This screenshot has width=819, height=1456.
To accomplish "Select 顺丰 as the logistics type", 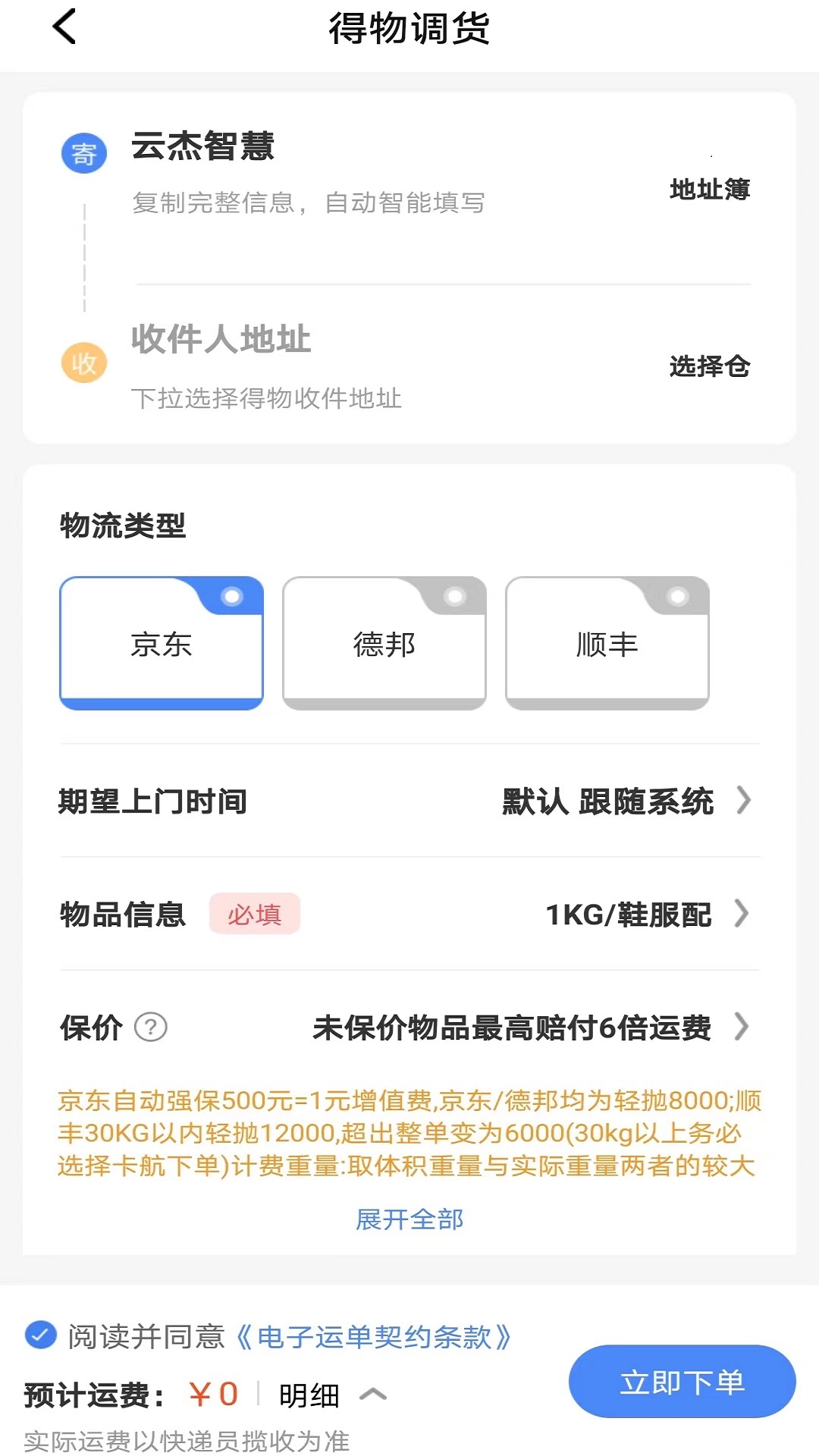I will point(607,643).
